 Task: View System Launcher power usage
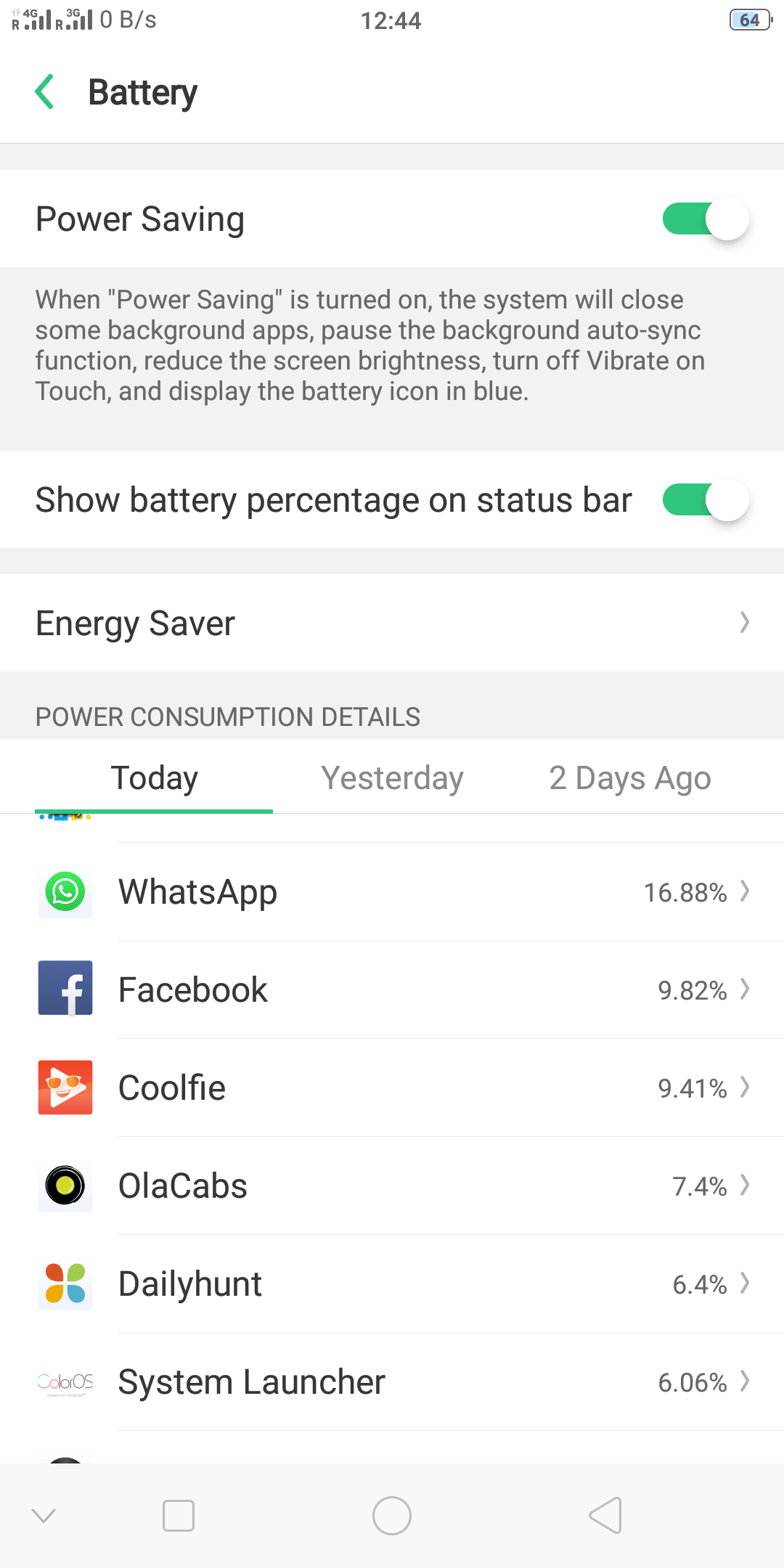(392, 1382)
